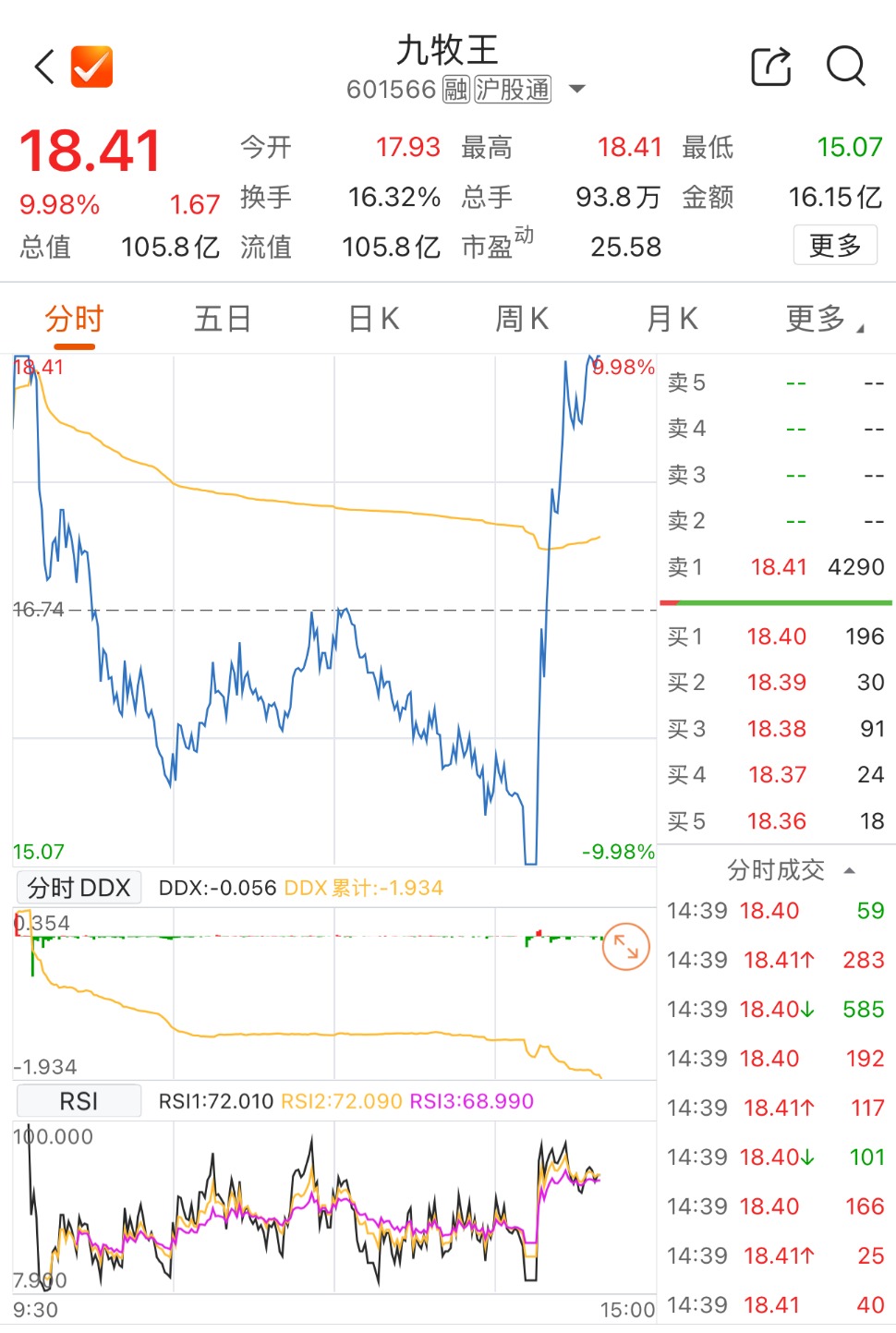This screenshot has height=1333, width=896.
Task: Open the search magnifier
Action: (x=845, y=67)
